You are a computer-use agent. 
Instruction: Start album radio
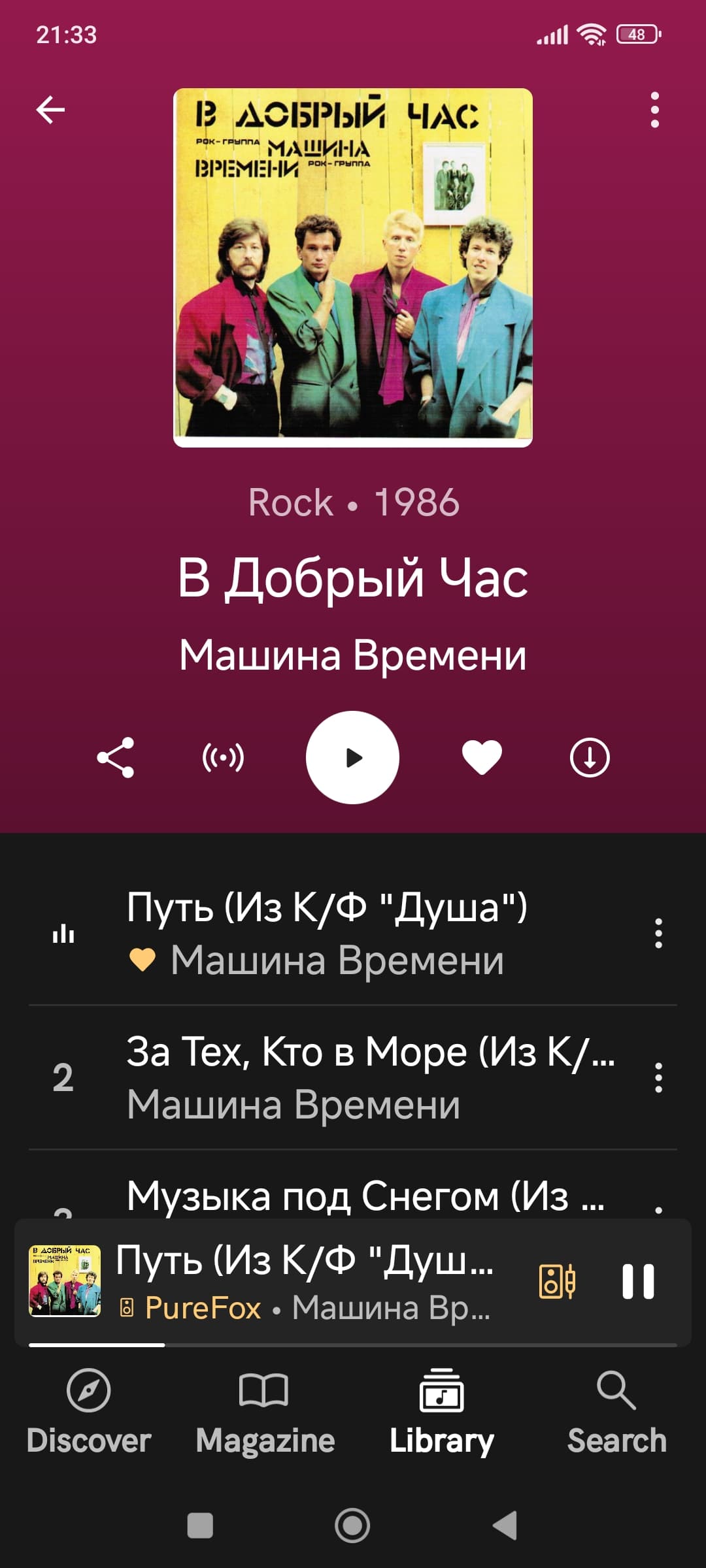click(223, 758)
